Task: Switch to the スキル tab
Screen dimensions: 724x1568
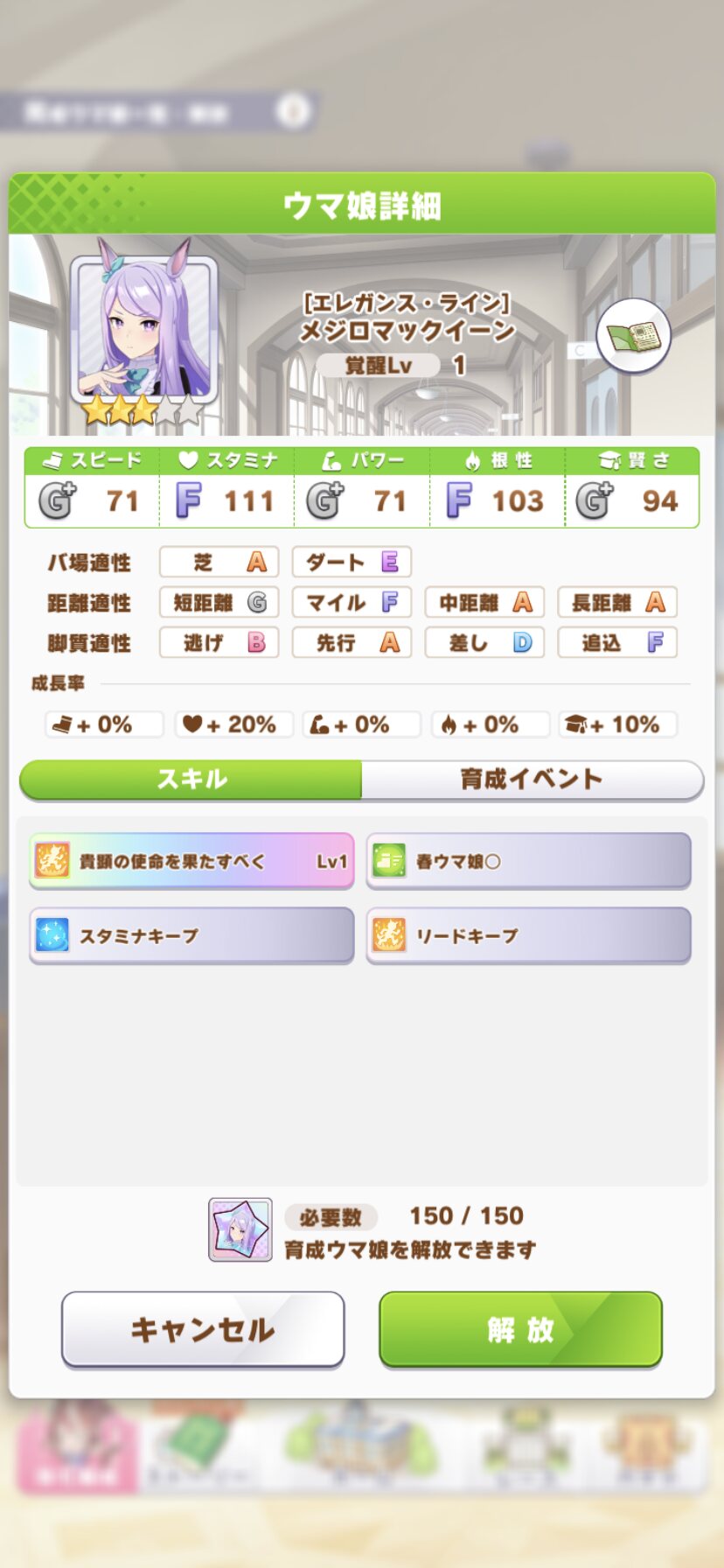Action: (191, 779)
